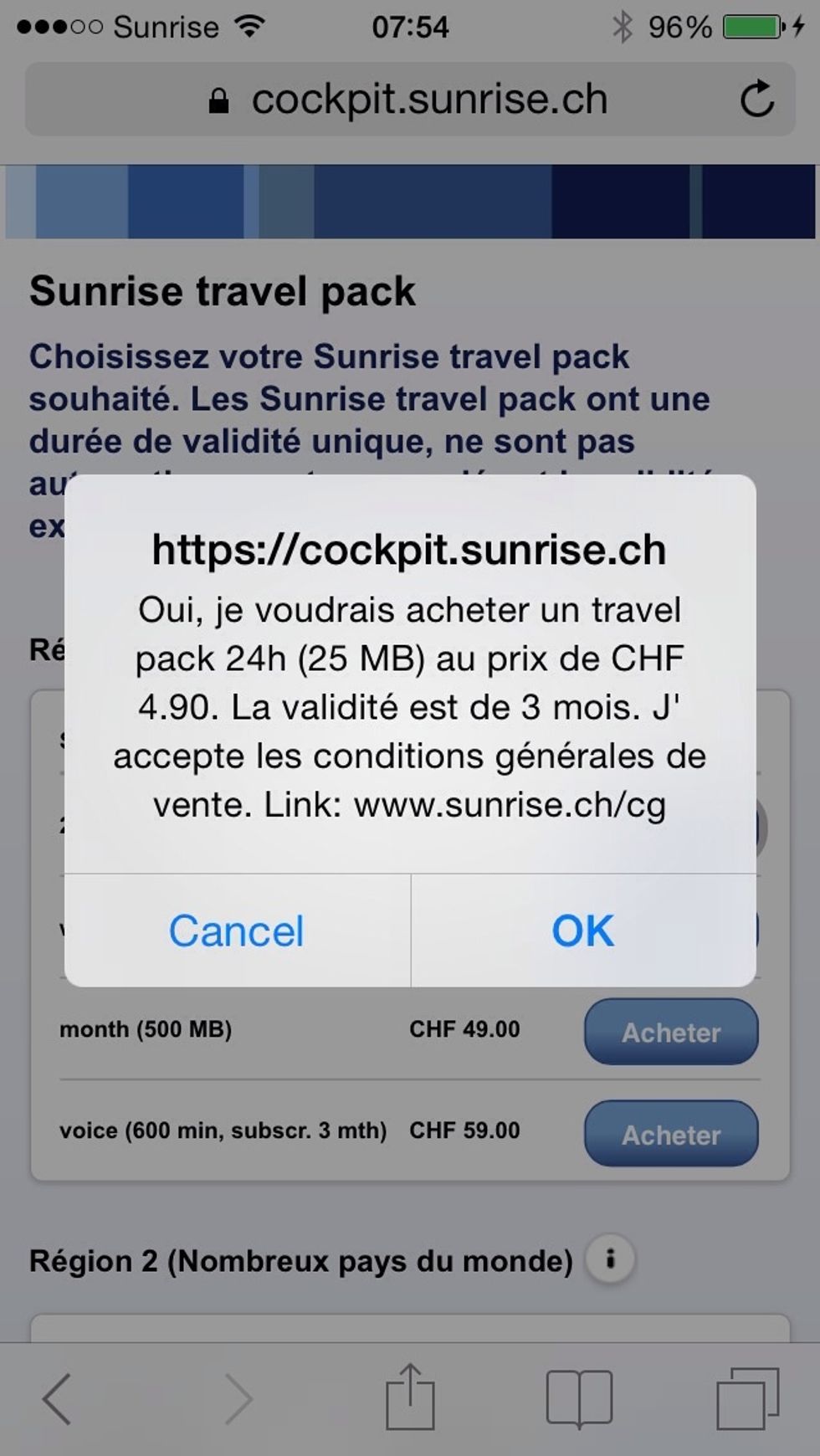Cancel the purchase confirmation dialog
Screen dimensions: 820x1456
pos(237,931)
